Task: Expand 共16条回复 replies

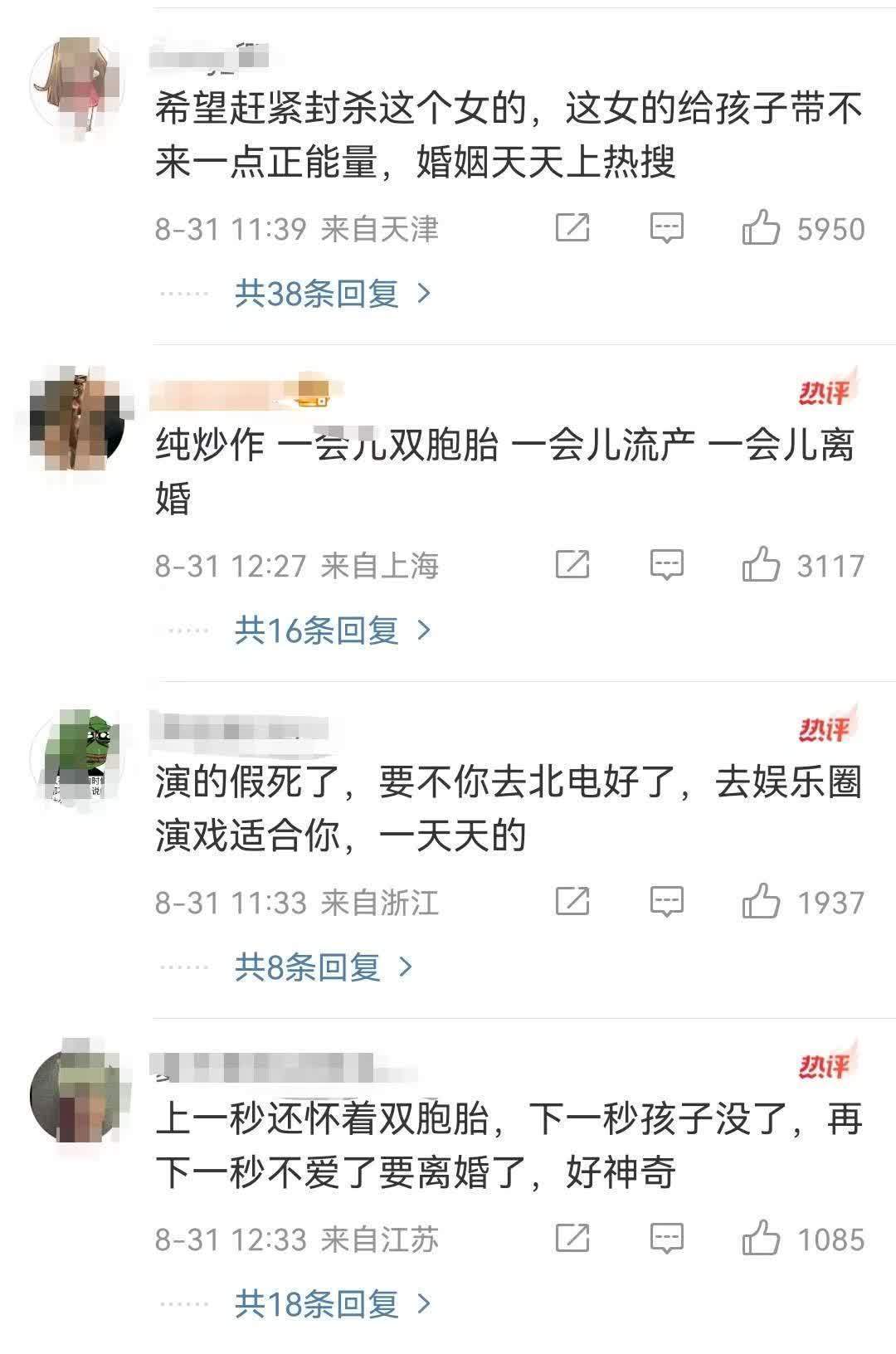Action: [x=332, y=631]
